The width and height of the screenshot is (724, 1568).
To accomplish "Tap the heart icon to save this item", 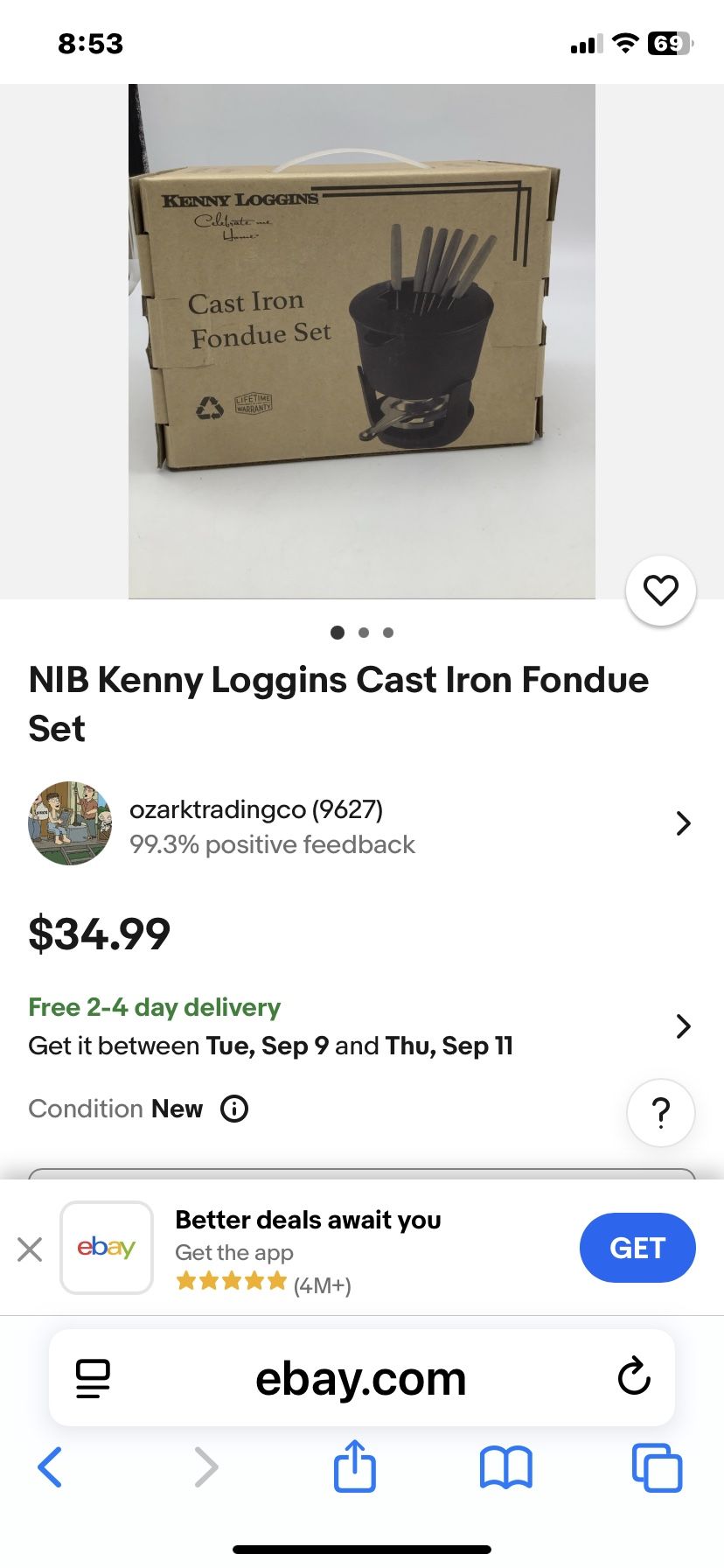I will [660, 590].
